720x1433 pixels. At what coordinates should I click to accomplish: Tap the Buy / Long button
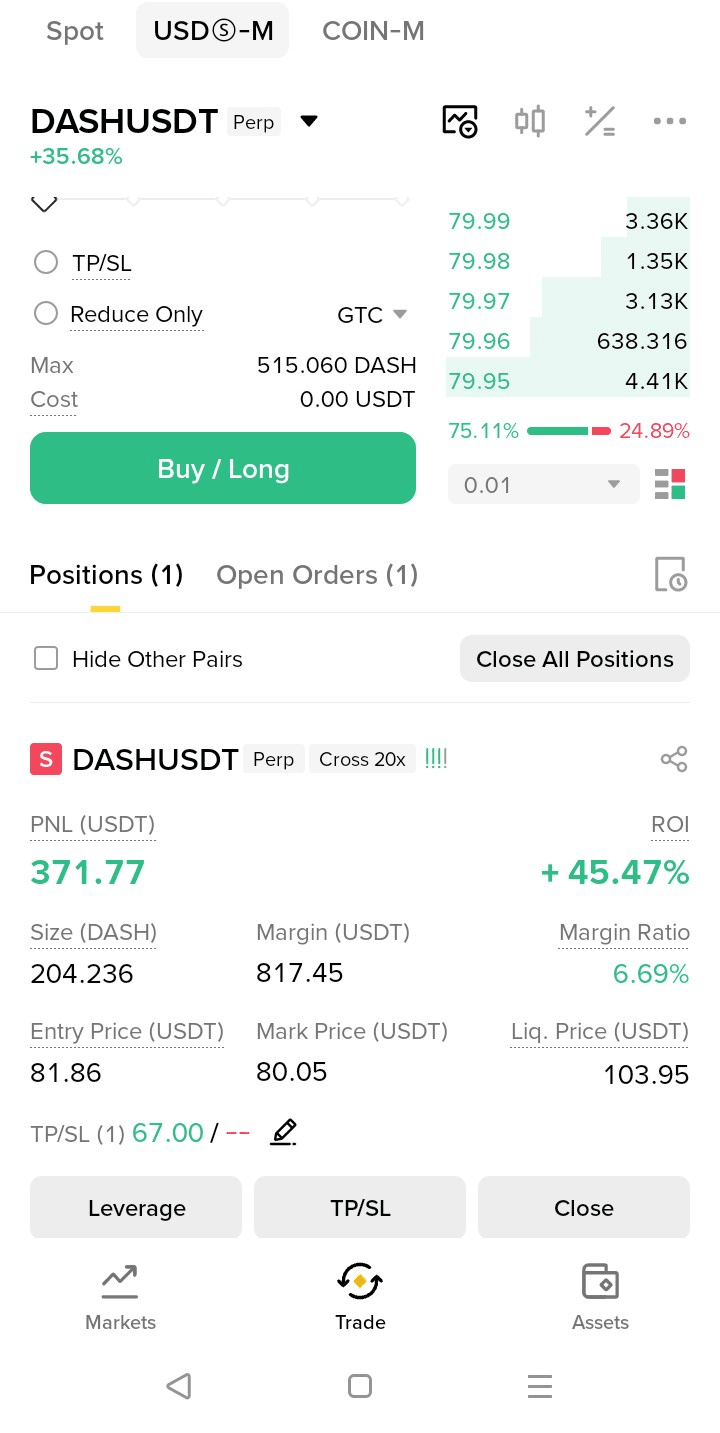223,468
